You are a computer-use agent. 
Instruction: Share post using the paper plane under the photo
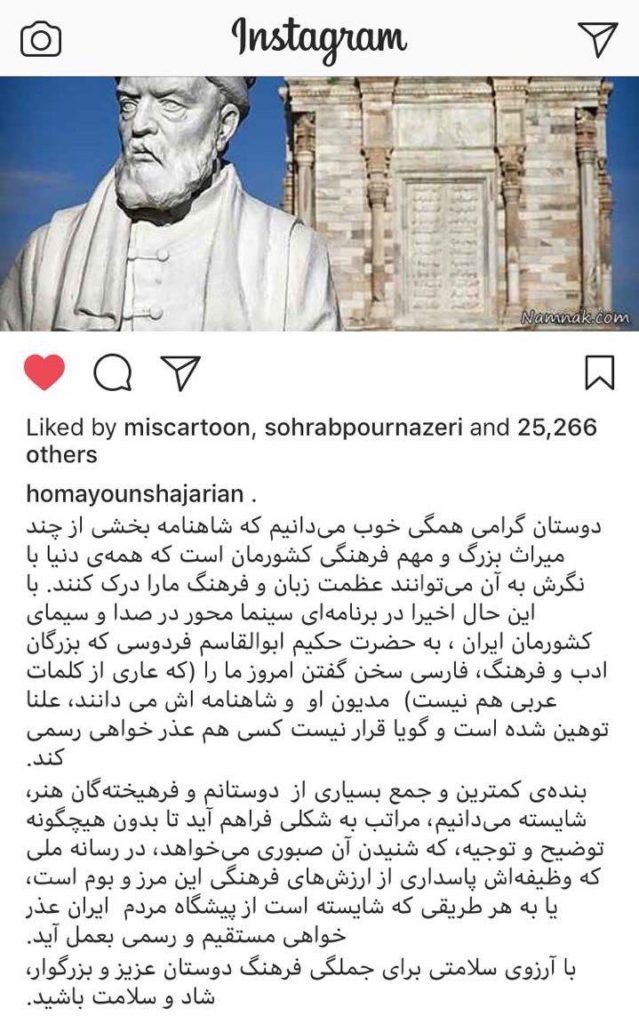point(180,373)
